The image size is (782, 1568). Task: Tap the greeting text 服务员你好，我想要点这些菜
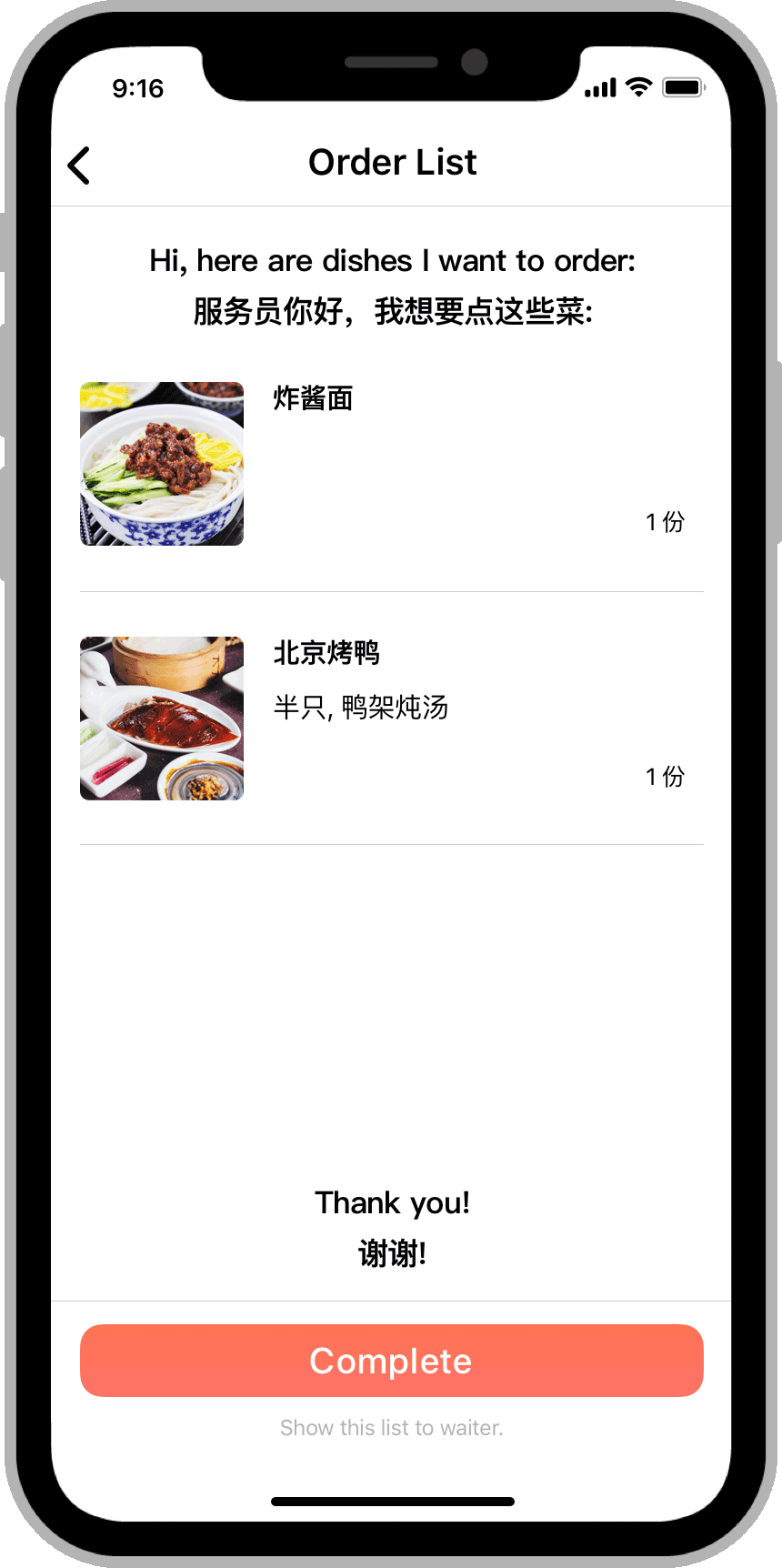point(392,309)
